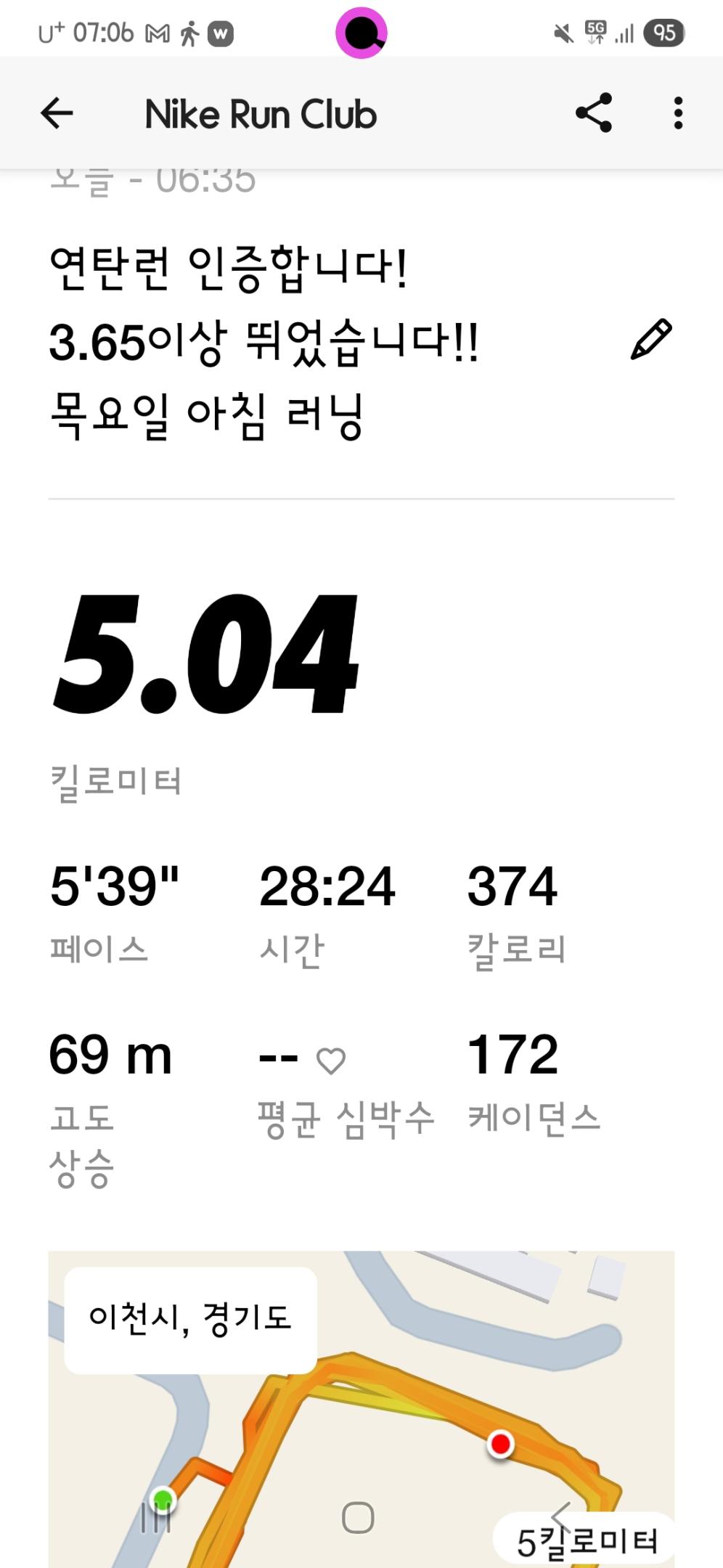Tap the system home button
Screen dimensions: 723x1568
[x=358, y=1517]
